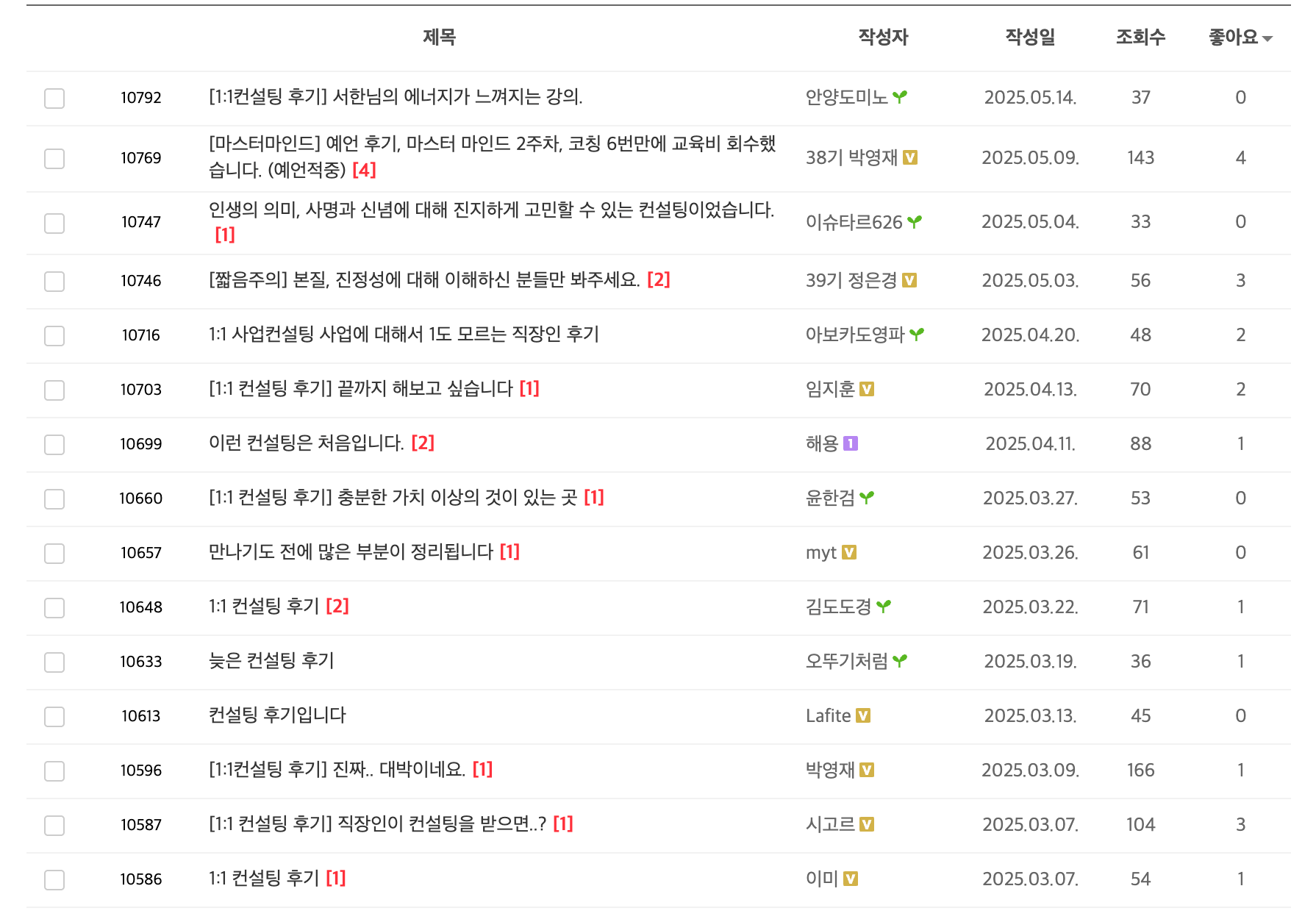Select the checkbox for post 10769
Image resolution: width=1316 pixels, height=922 pixels.
[54, 158]
